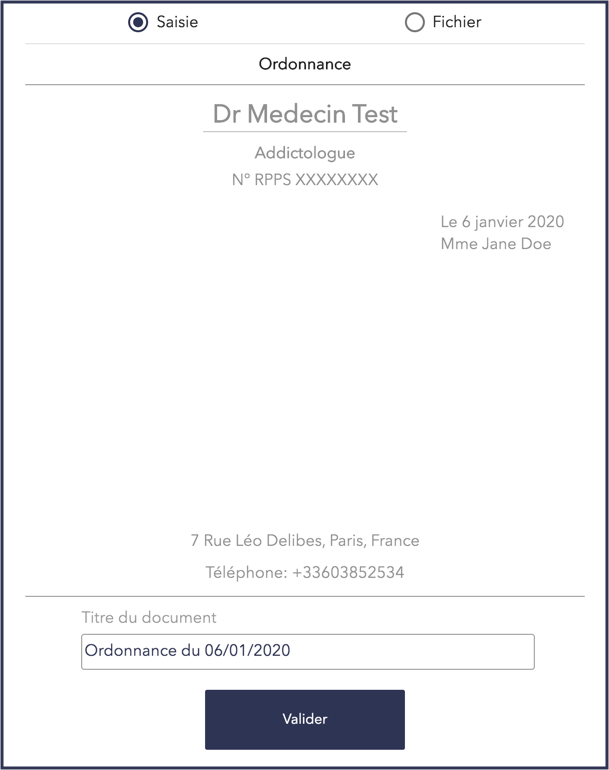
Task: Confirm with the Valider button
Action: point(304,719)
